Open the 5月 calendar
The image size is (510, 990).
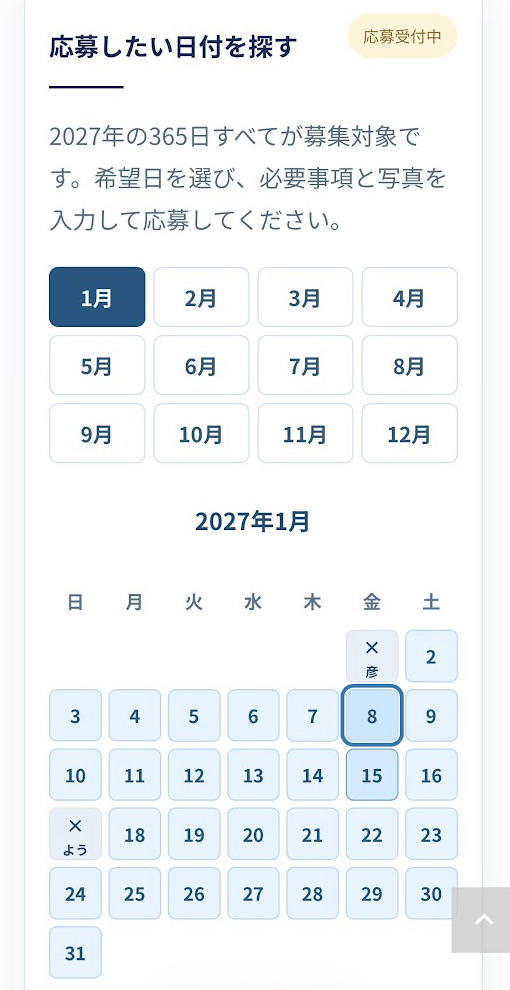click(x=97, y=365)
